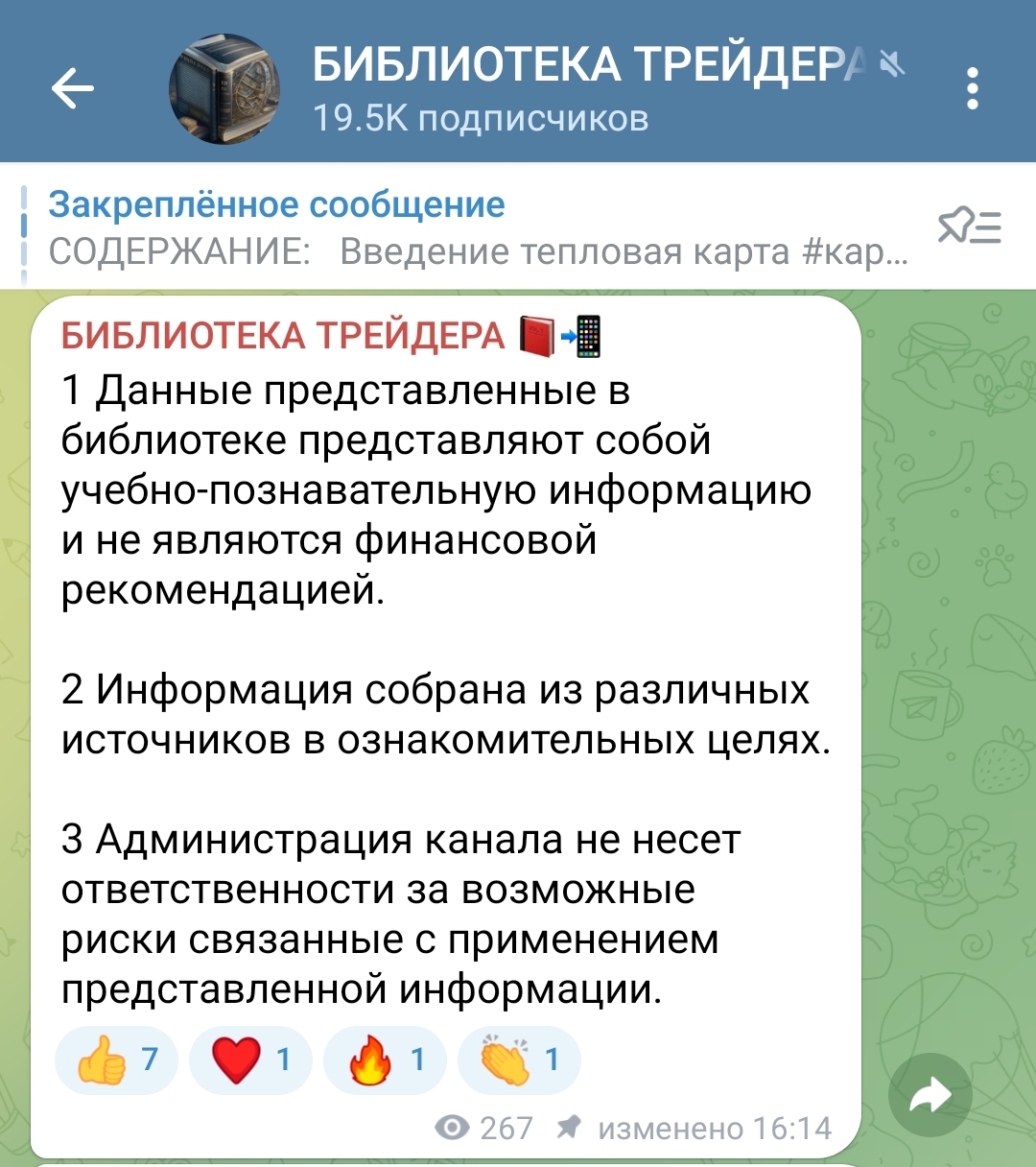Image resolution: width=1036 pixels, height=1167 pixels.
Task: React with the fire emoji
Action: pyautogui.click(x=385, y=1060)
